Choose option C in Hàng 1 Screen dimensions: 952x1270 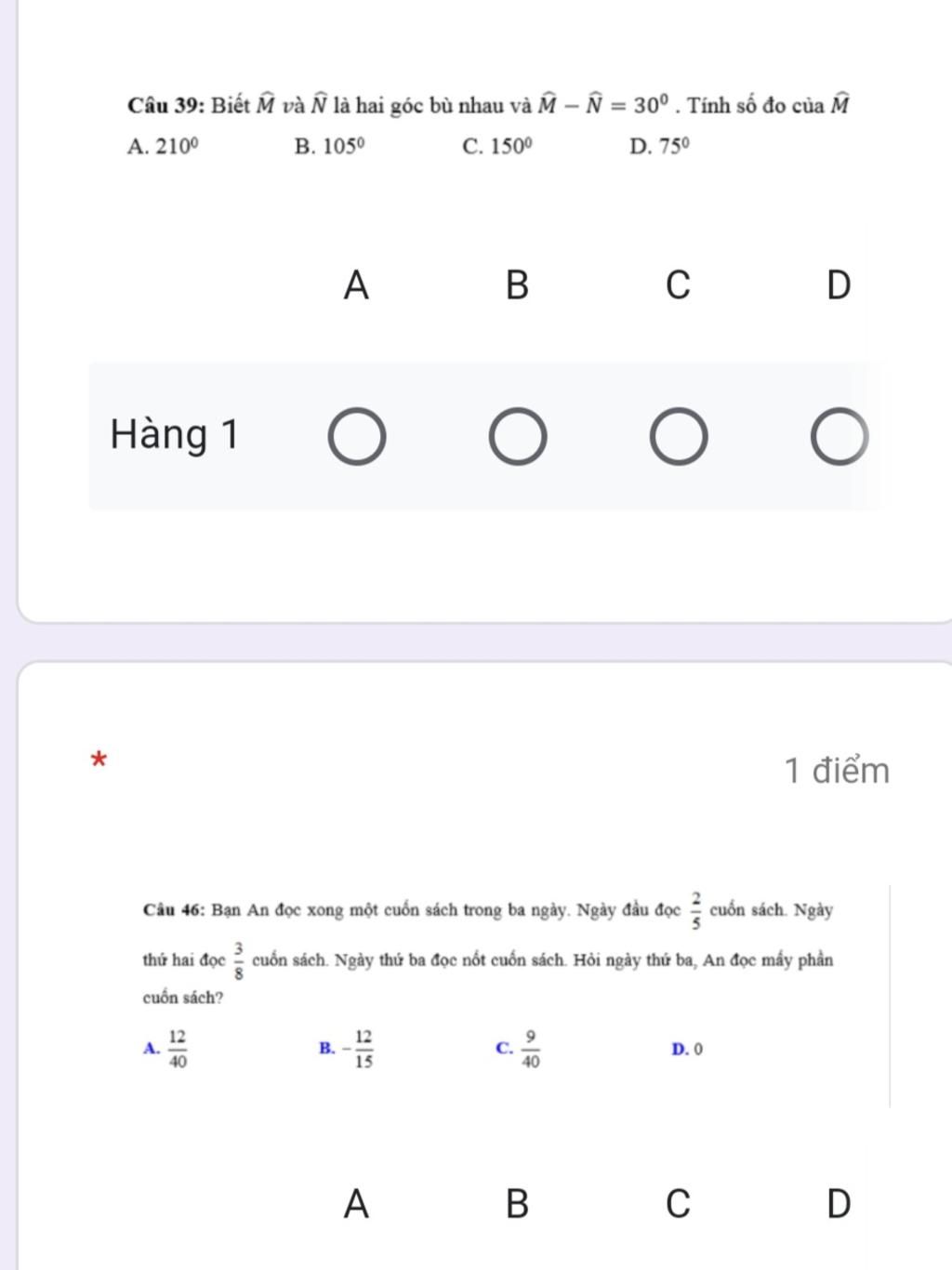[679, 436]
